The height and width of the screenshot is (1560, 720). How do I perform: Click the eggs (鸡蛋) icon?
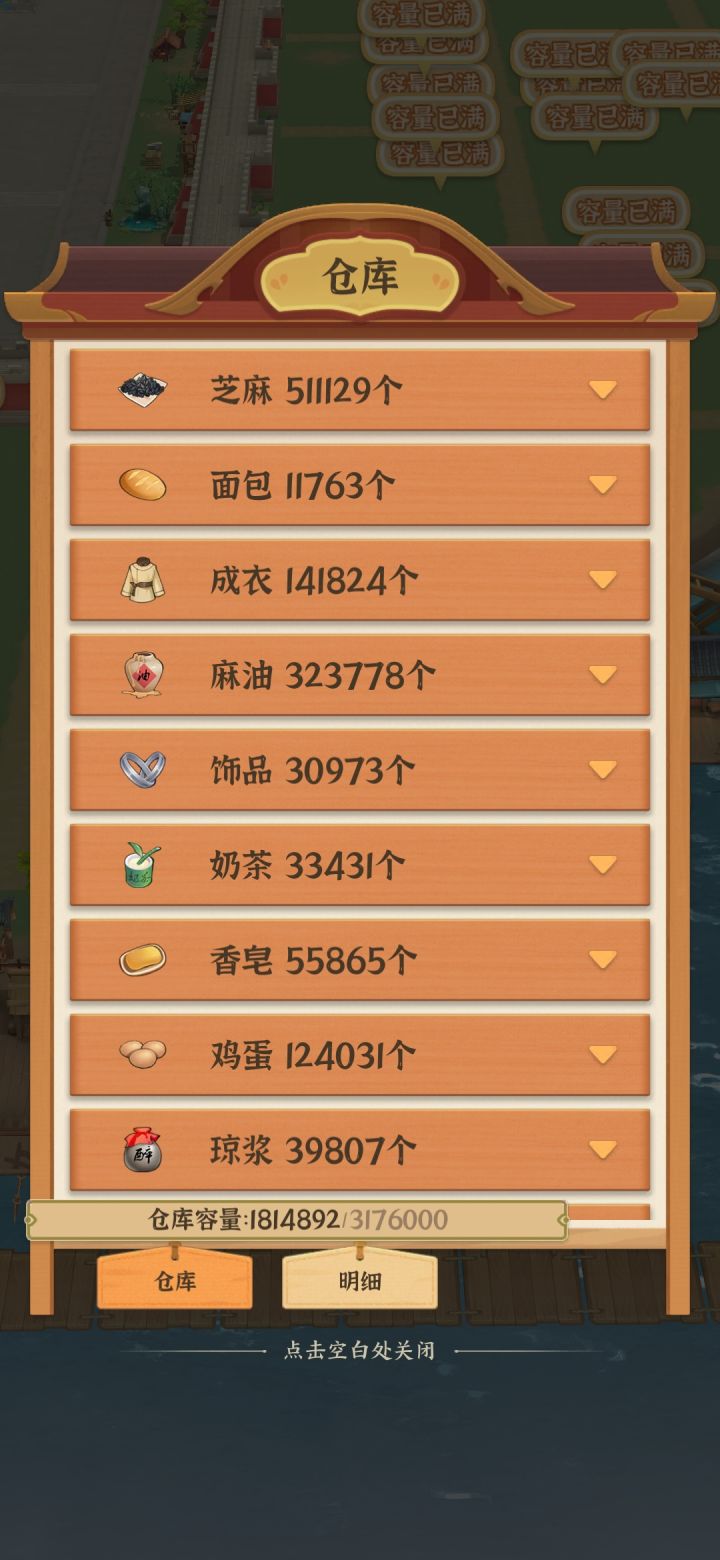(143, 1054)
